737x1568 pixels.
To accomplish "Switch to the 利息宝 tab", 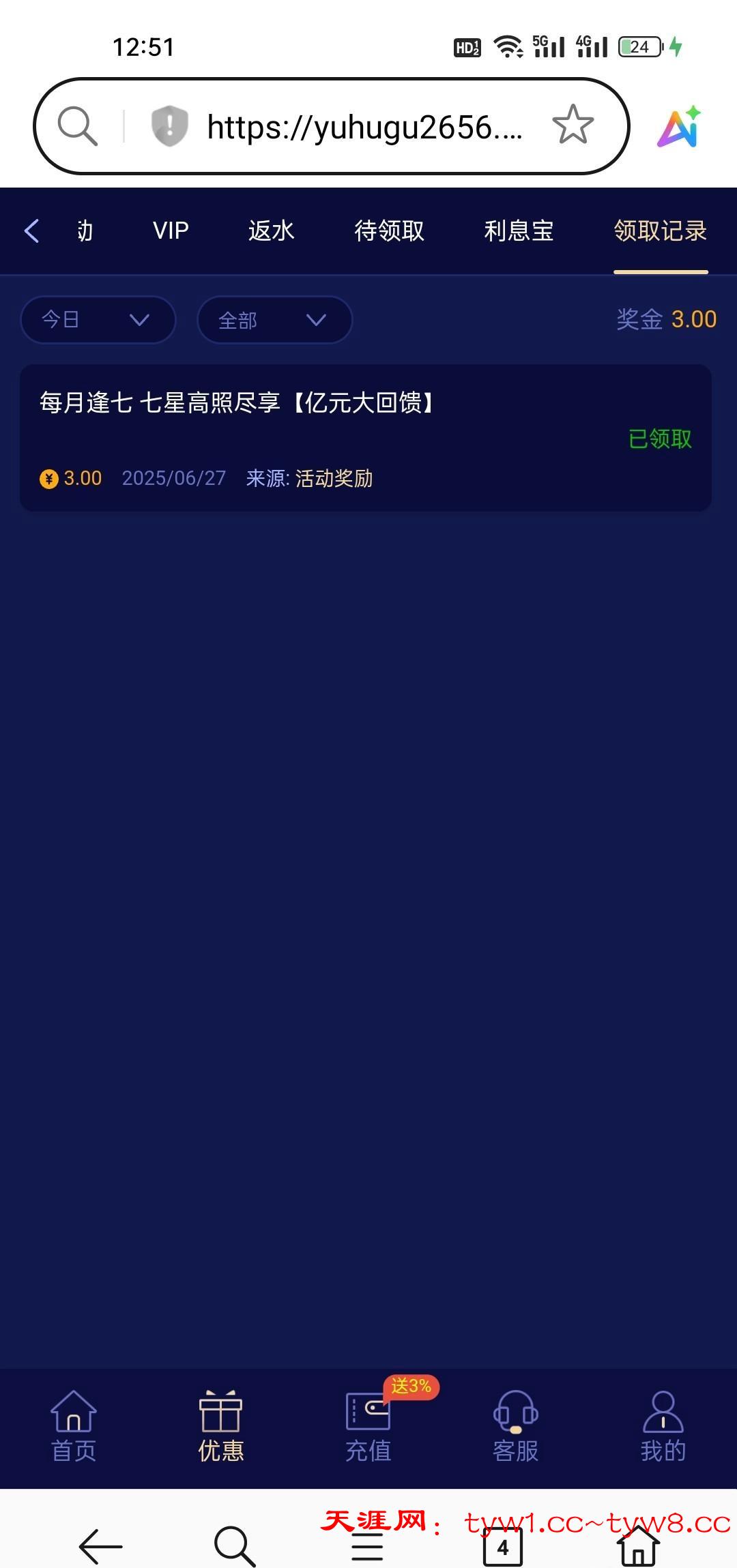I will point(519,231).
